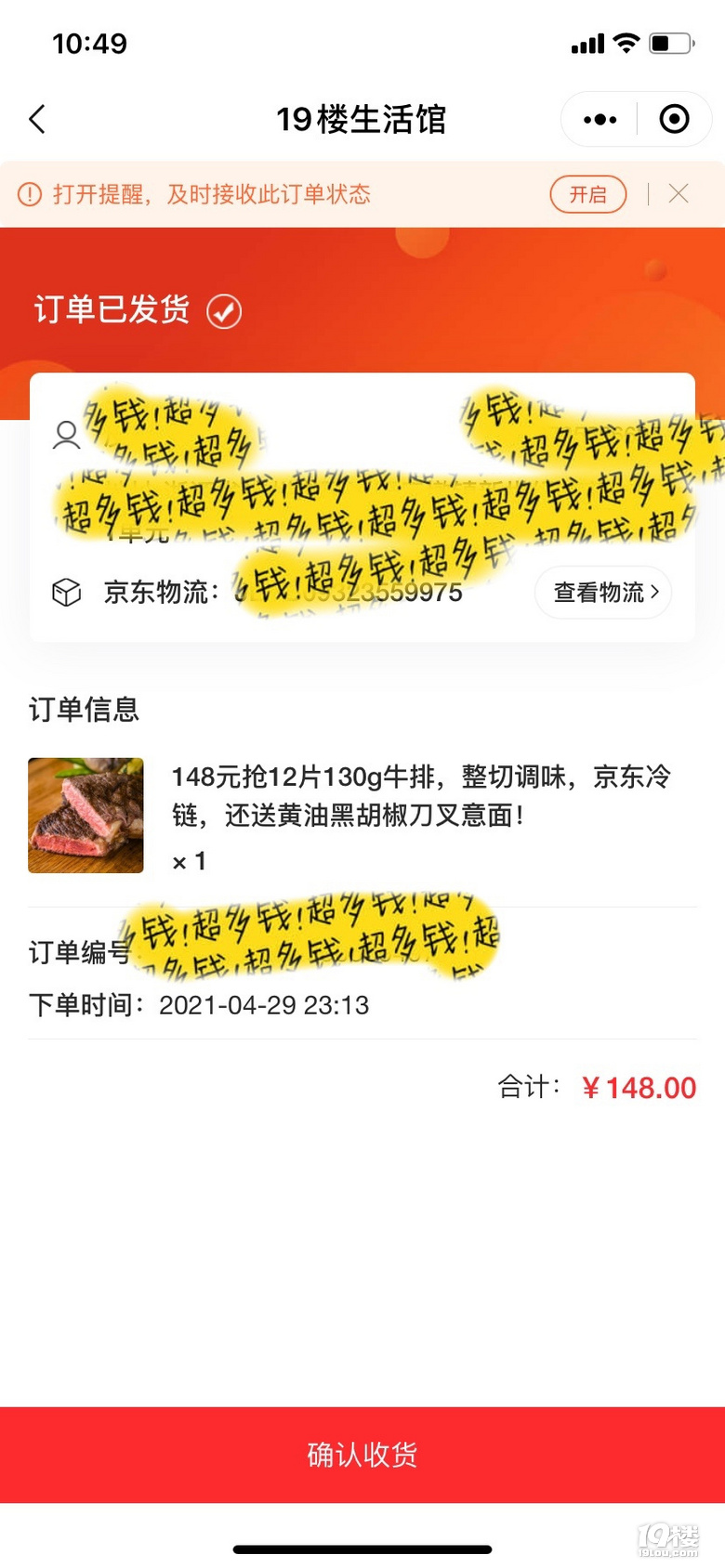Confirm receipt with 确认收货
Viewport: 725px width, 1568px height.
(x=362, y=1454)
